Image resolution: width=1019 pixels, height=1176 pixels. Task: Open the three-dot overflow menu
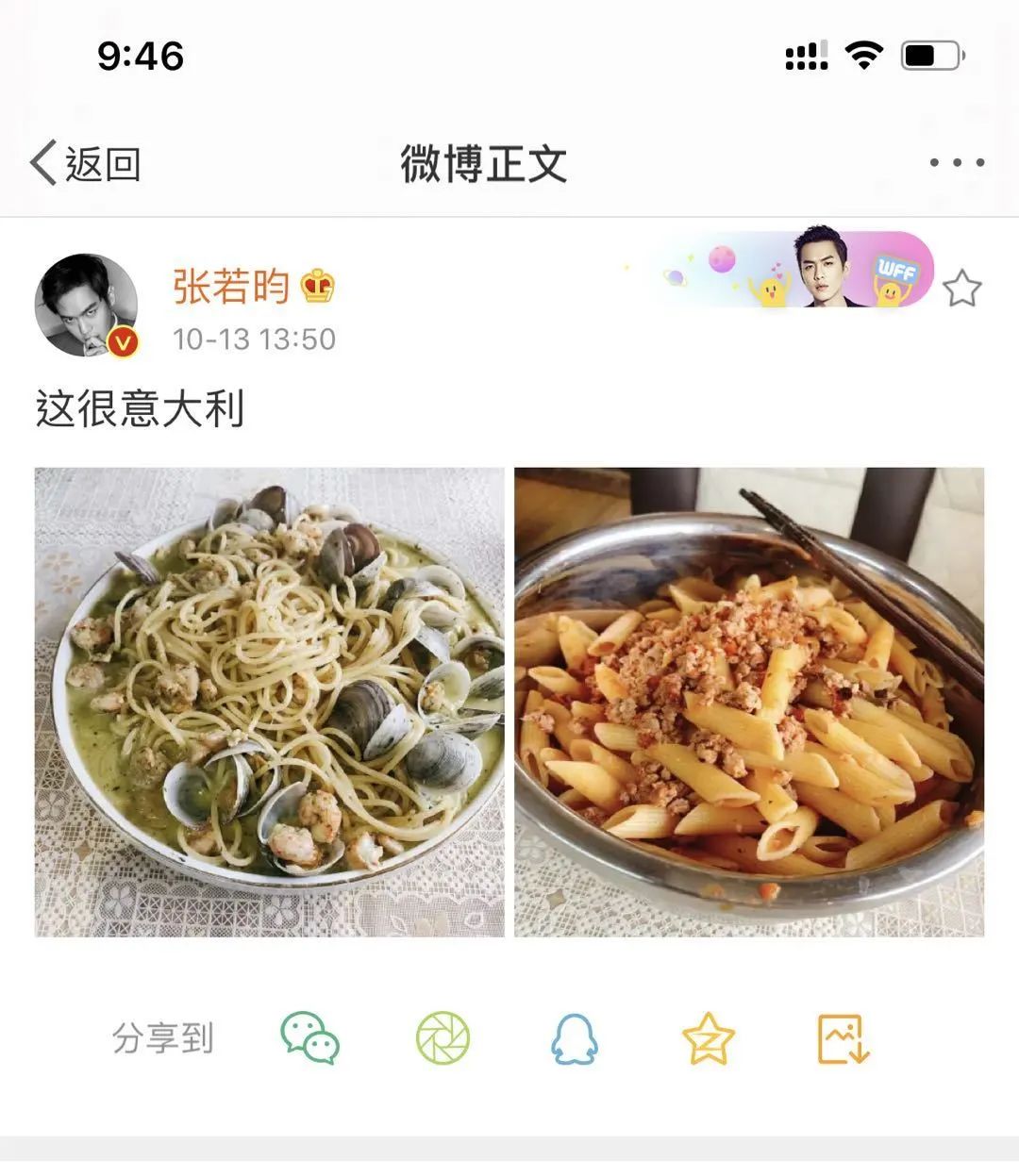point(956,163)
